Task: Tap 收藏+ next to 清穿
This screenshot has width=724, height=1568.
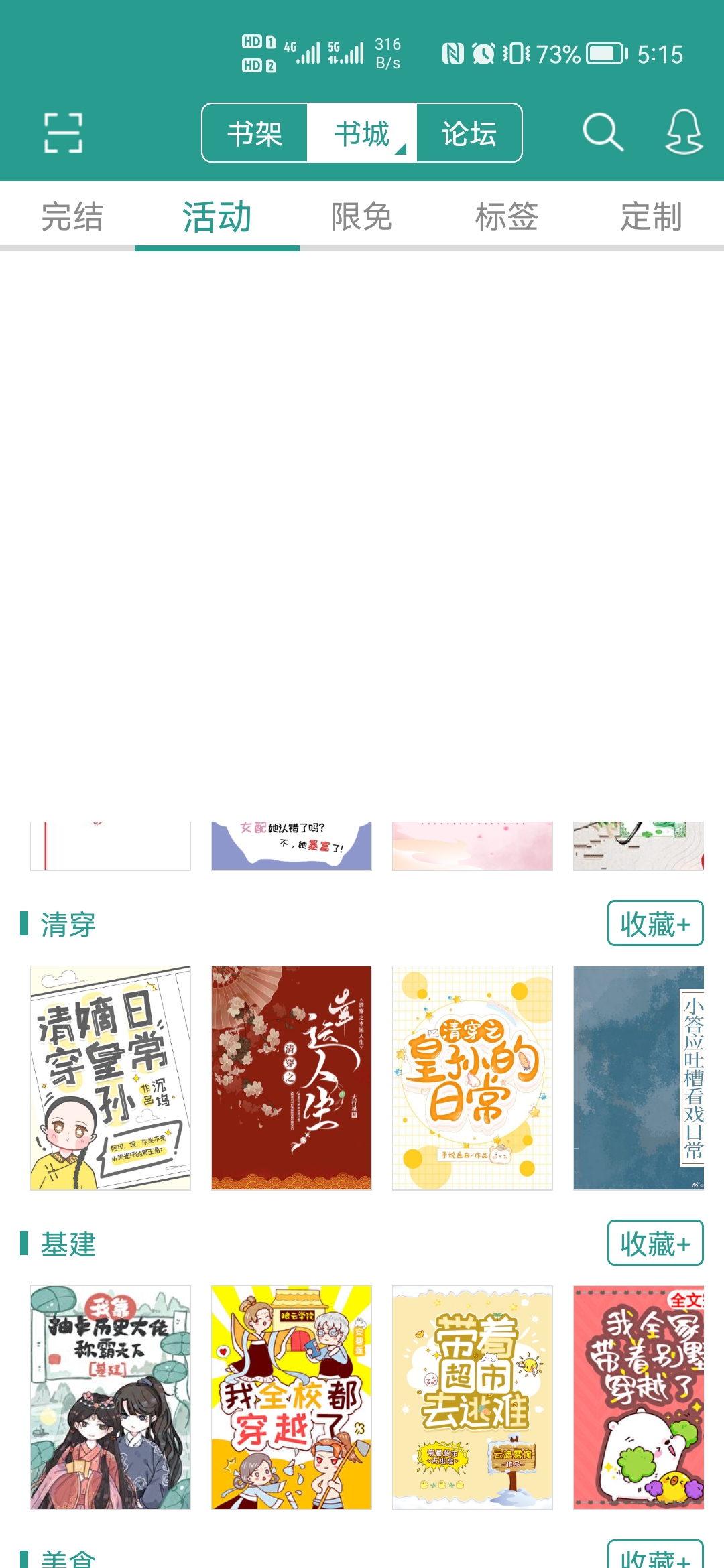Action: [655, 923]
